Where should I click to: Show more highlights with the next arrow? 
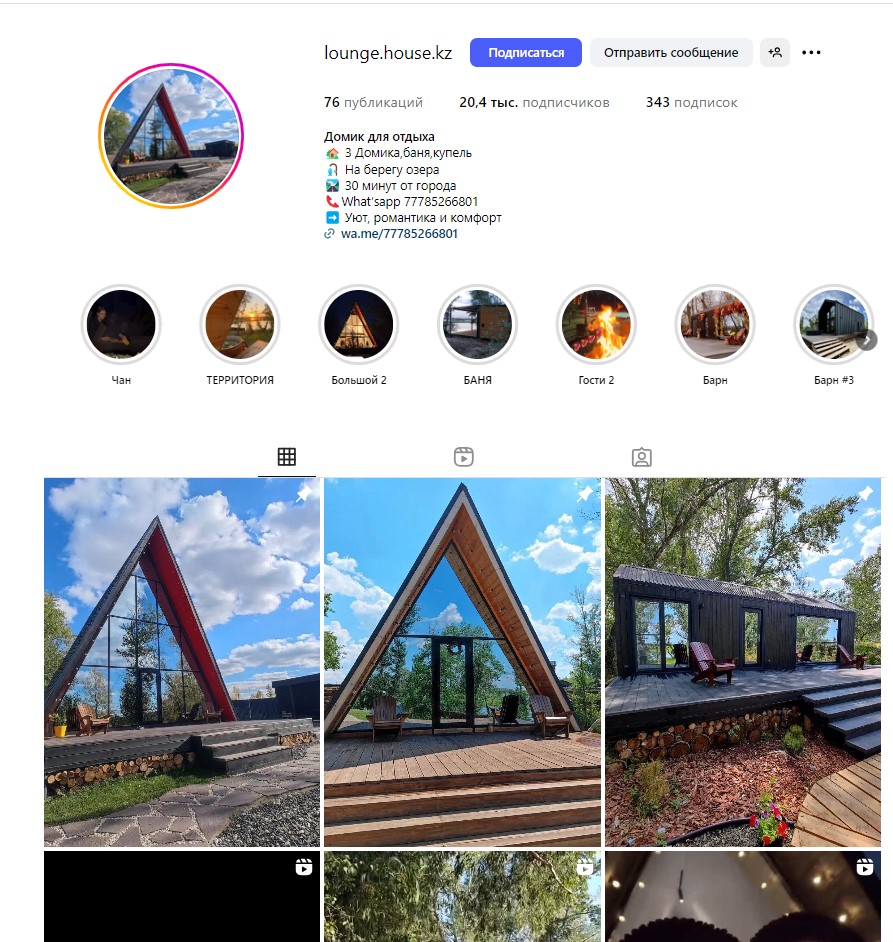pyautogui.click(x=867, y=340)
